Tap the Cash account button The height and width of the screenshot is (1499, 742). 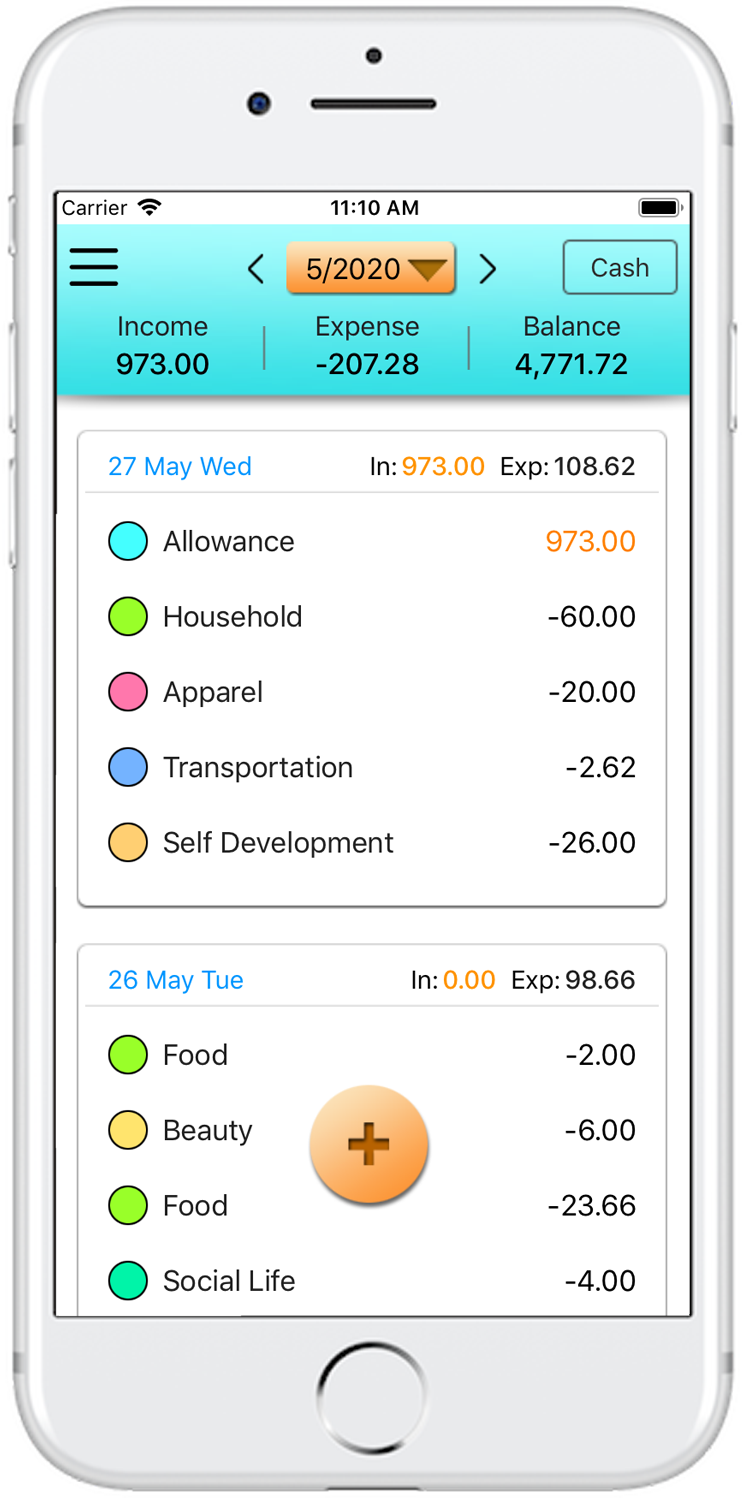620,267
